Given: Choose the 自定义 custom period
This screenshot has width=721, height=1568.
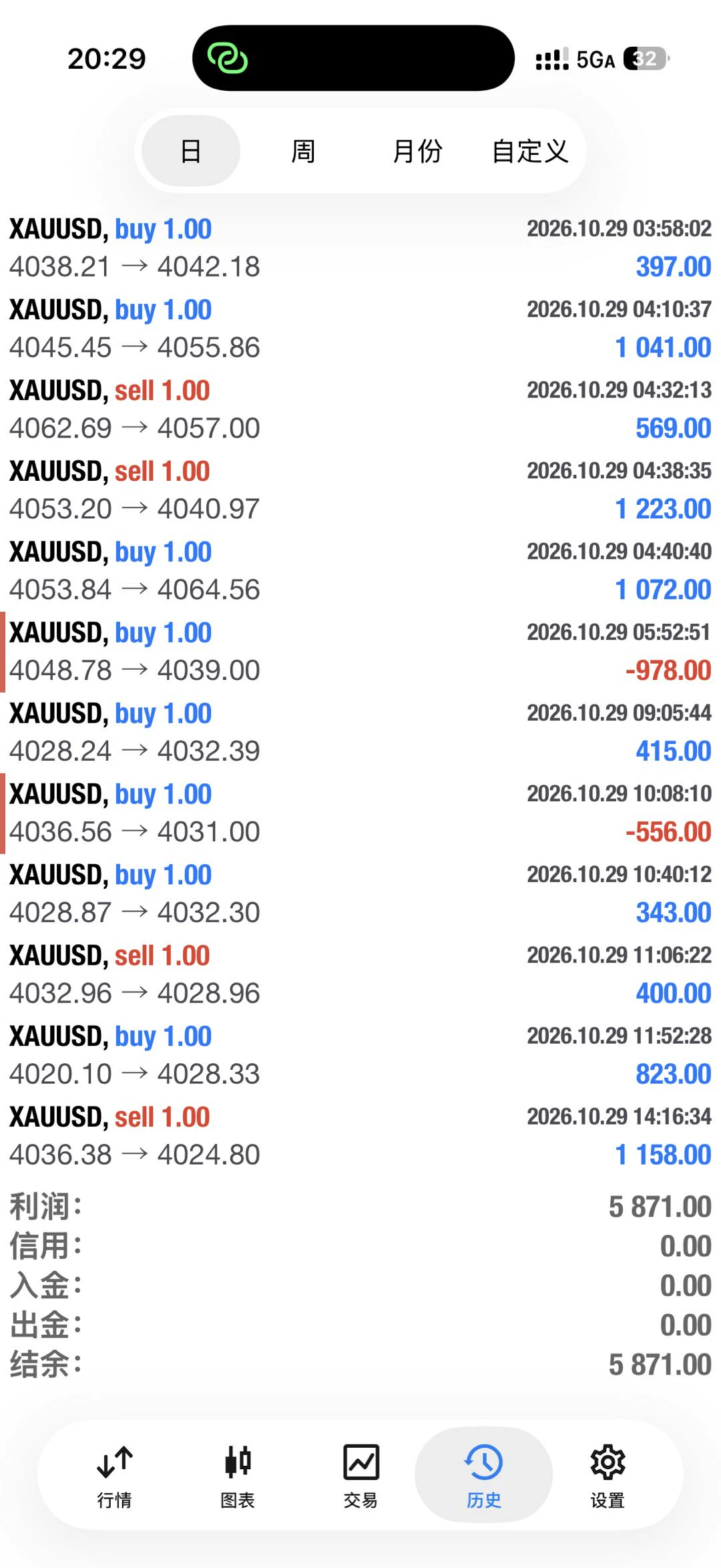Looking at the screenshot, I should pyautogui.click(x=530, y=151).
